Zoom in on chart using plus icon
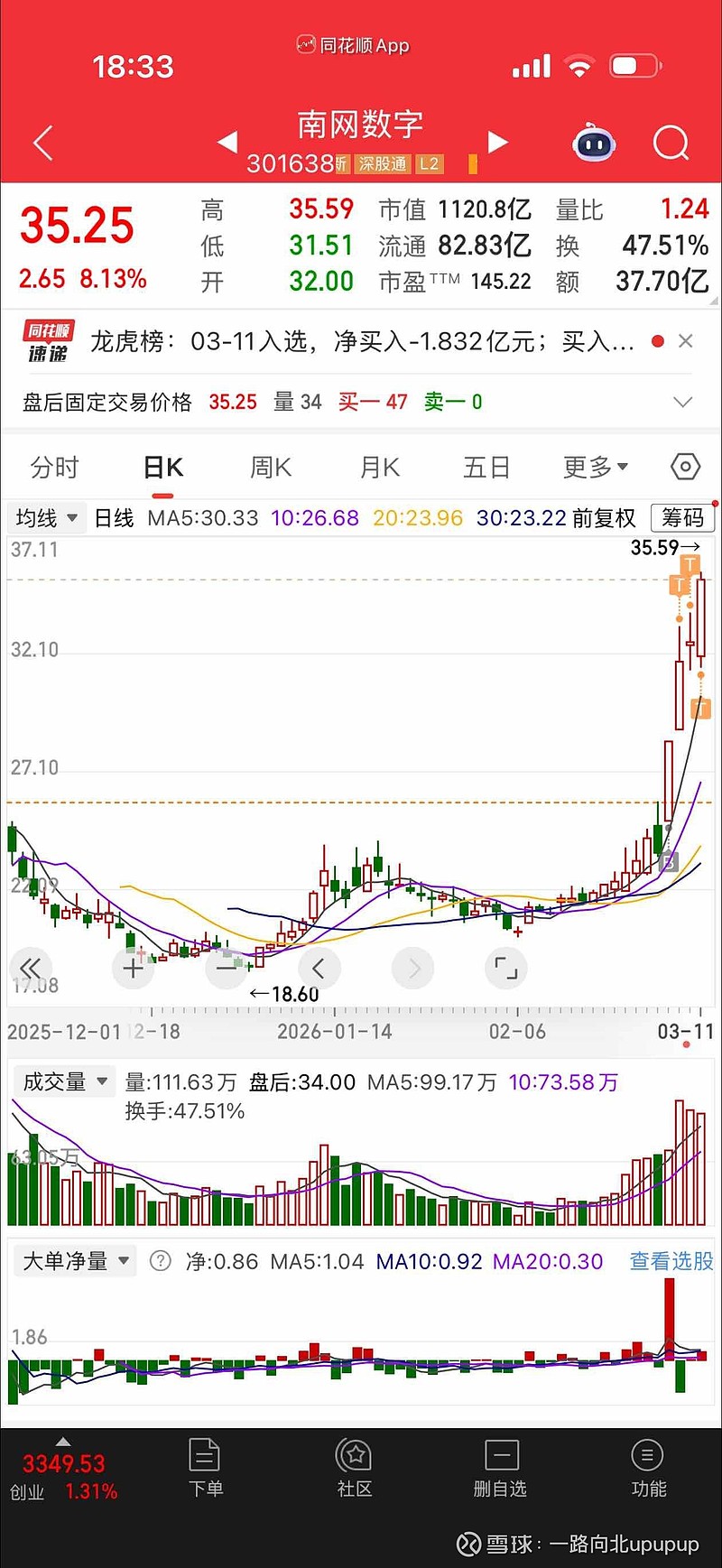Viewport: 722px width, 1568px height. click(133, 968)
